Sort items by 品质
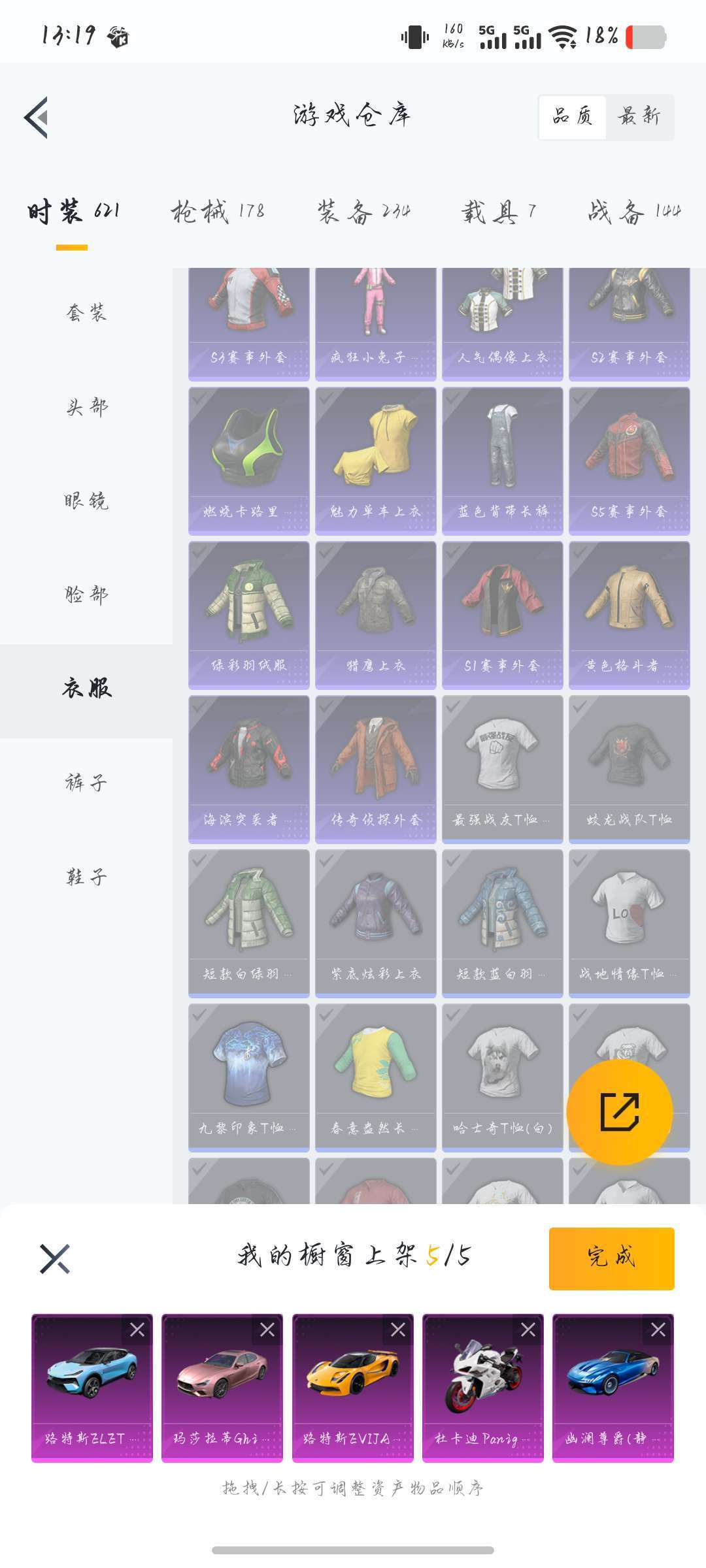The image size is (706, 1568). [x=573, y=117]
